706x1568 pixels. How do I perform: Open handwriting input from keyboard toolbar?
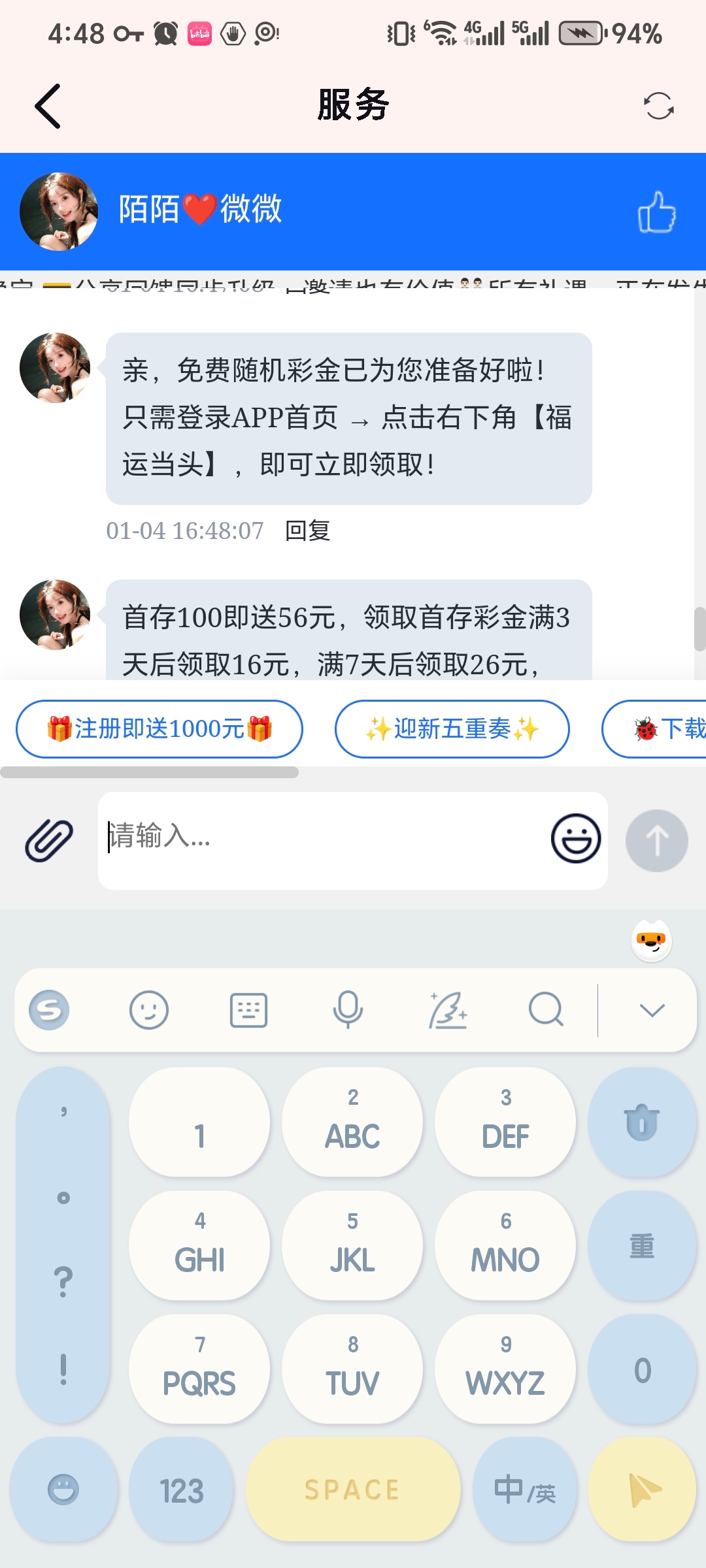[448, 1010]
